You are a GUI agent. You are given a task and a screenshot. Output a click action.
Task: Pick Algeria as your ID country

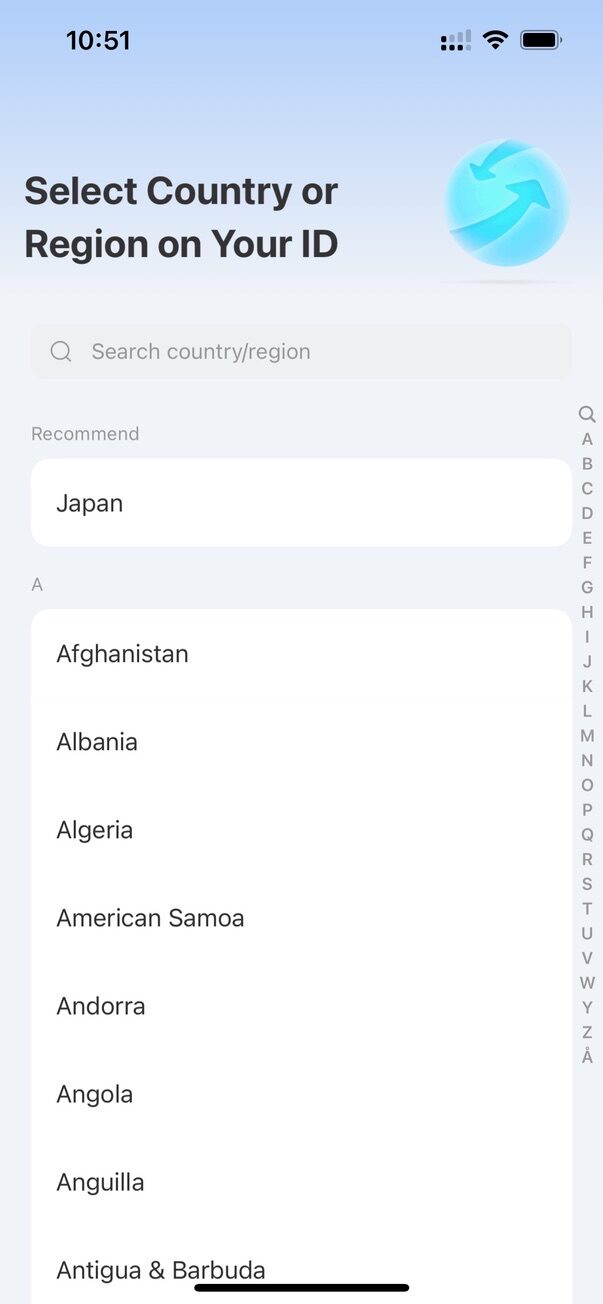pos(300,830)
